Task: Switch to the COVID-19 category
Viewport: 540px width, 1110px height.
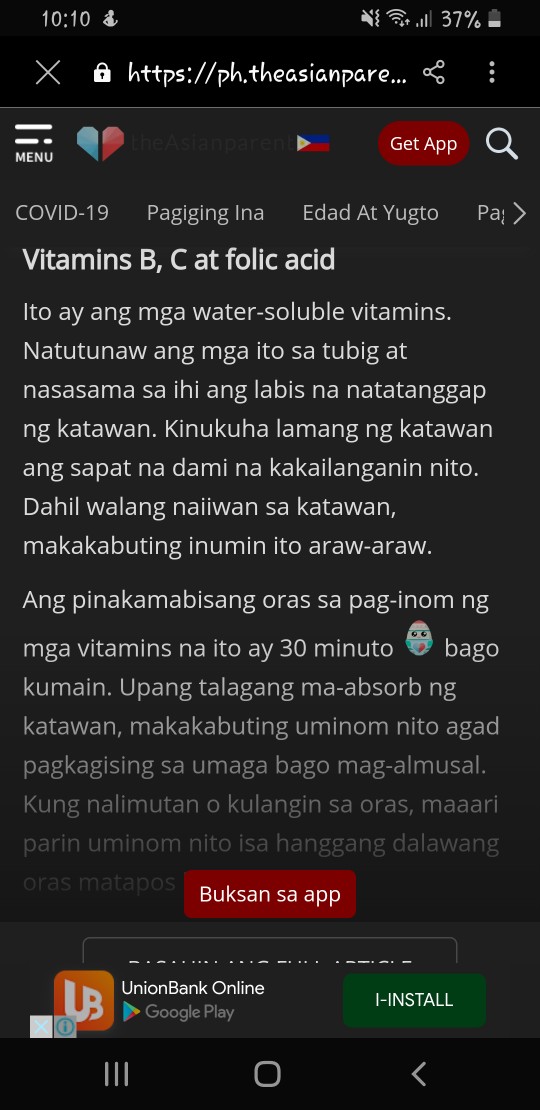Action: point(62,213)
